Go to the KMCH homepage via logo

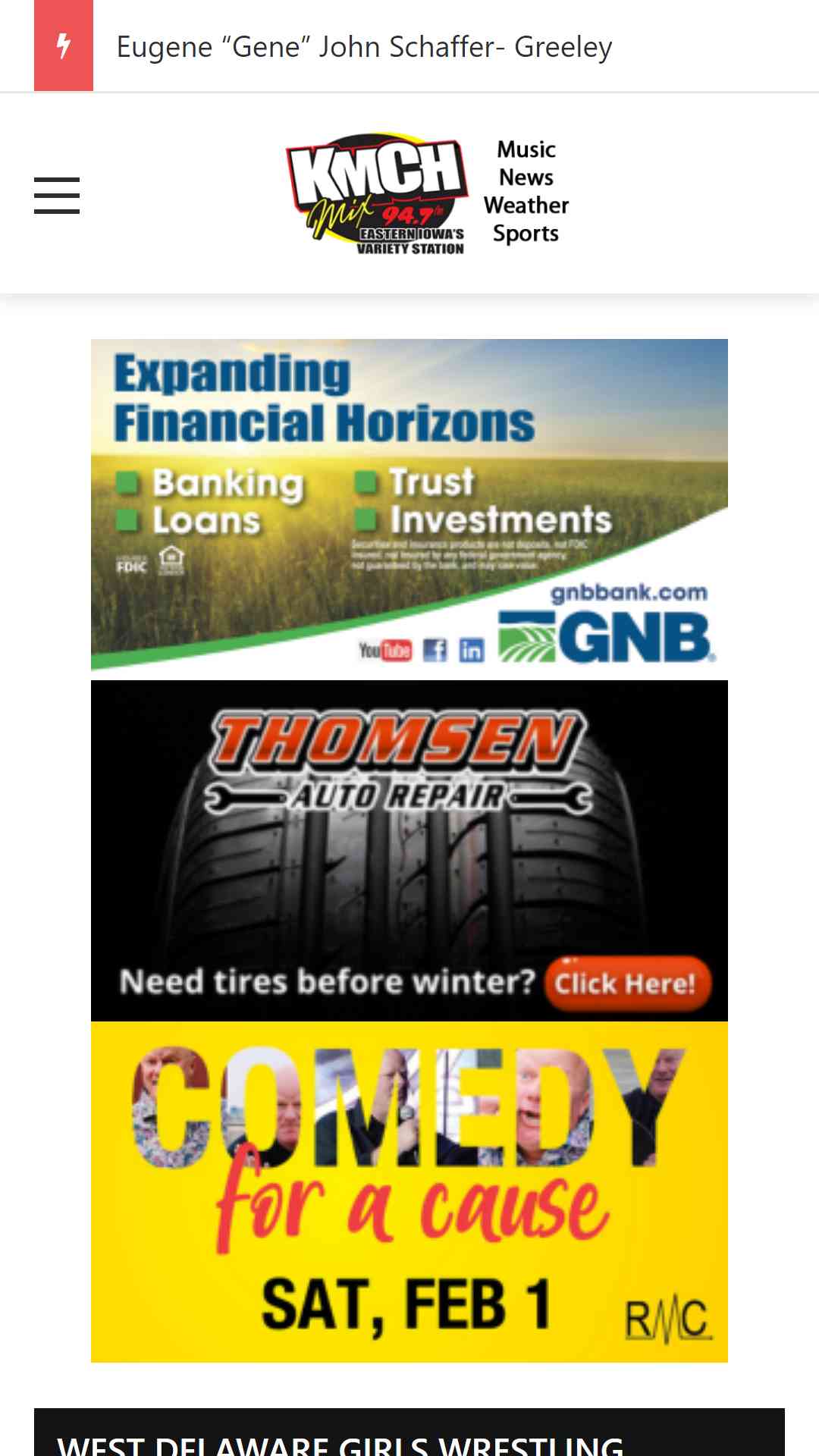coord(427,193)
